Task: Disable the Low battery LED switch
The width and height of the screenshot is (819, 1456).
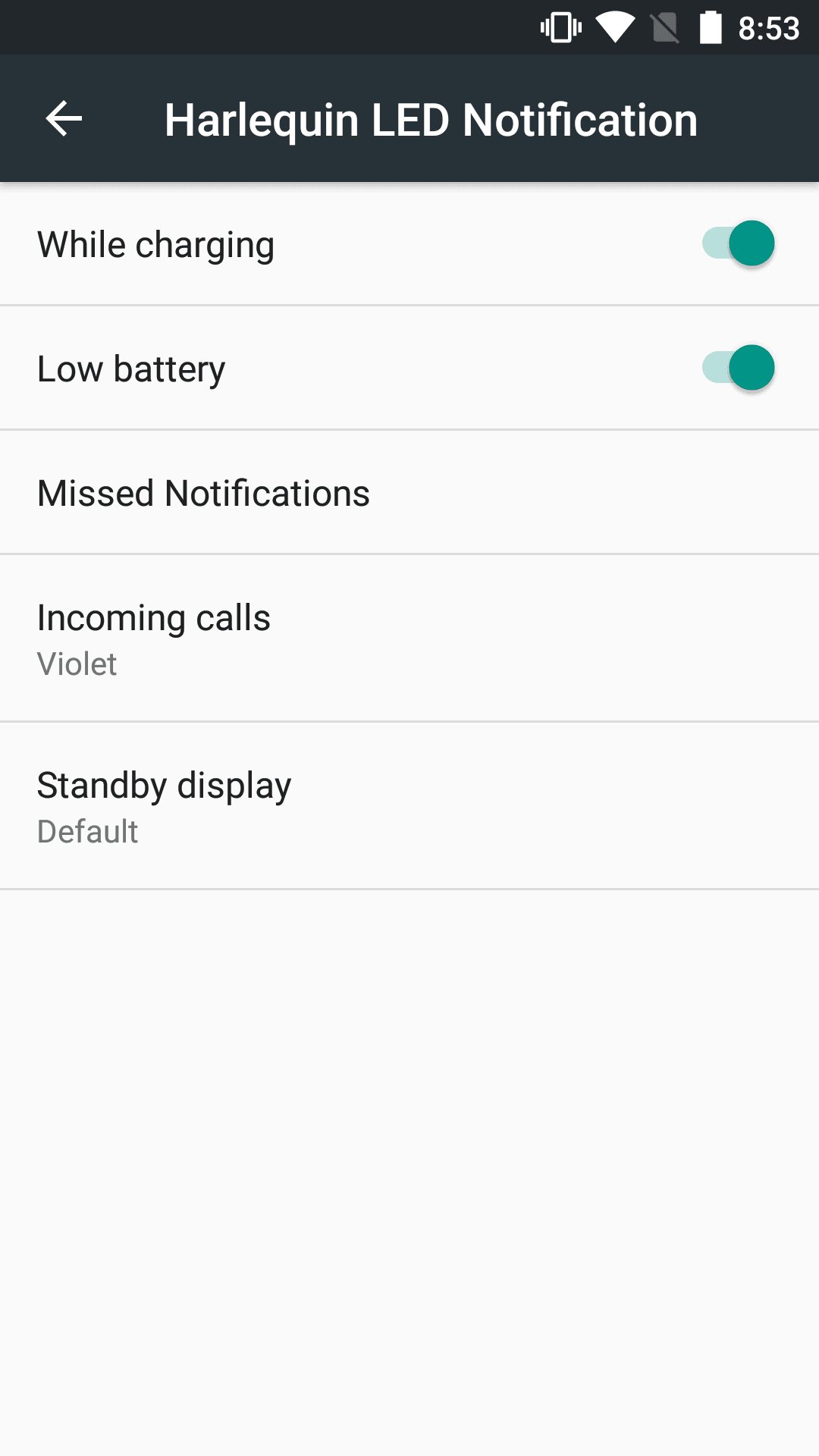Action: pyautogui.click(x=739, y=368)
